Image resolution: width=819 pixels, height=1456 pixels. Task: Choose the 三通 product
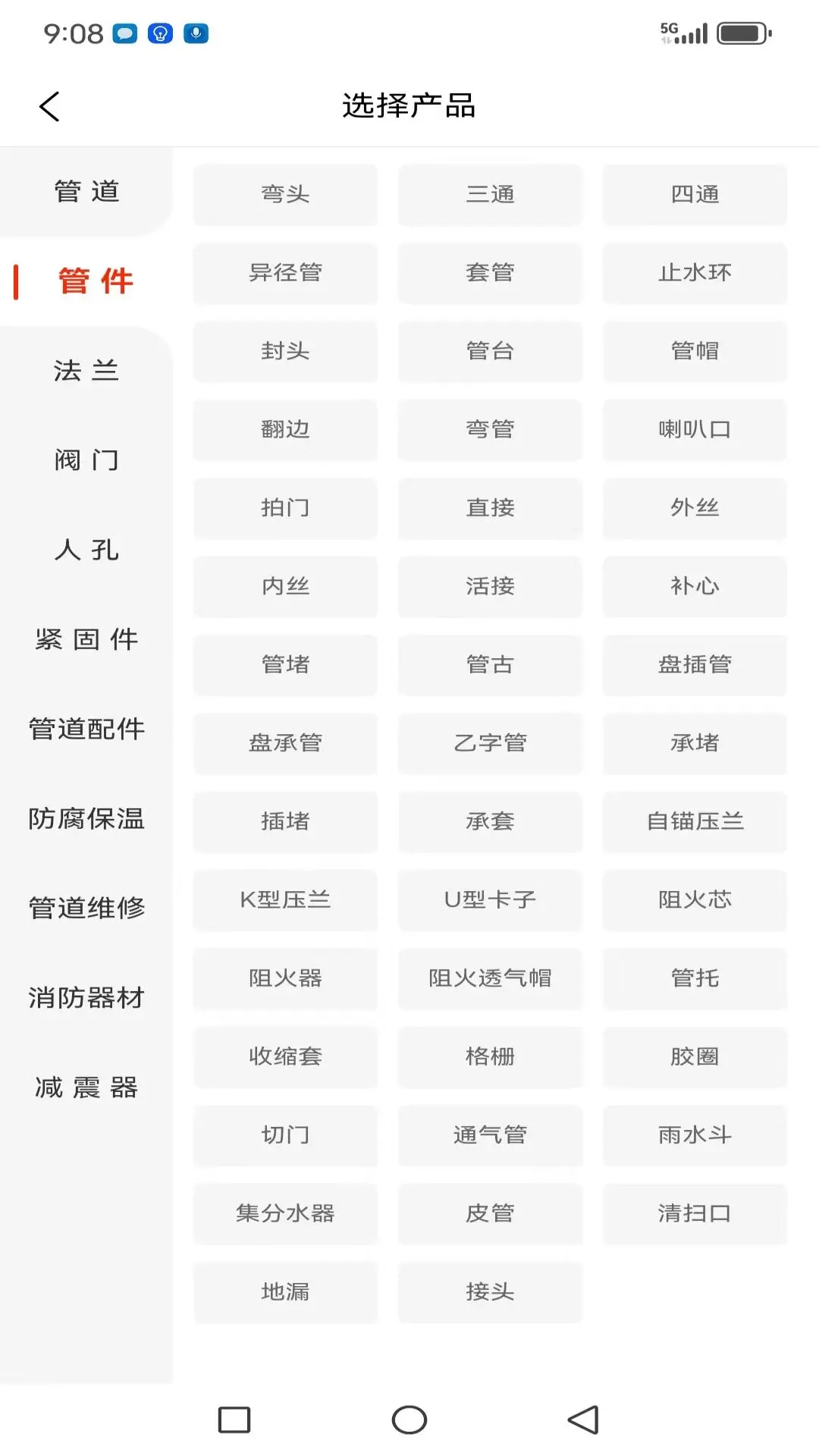tap(490, 195)
